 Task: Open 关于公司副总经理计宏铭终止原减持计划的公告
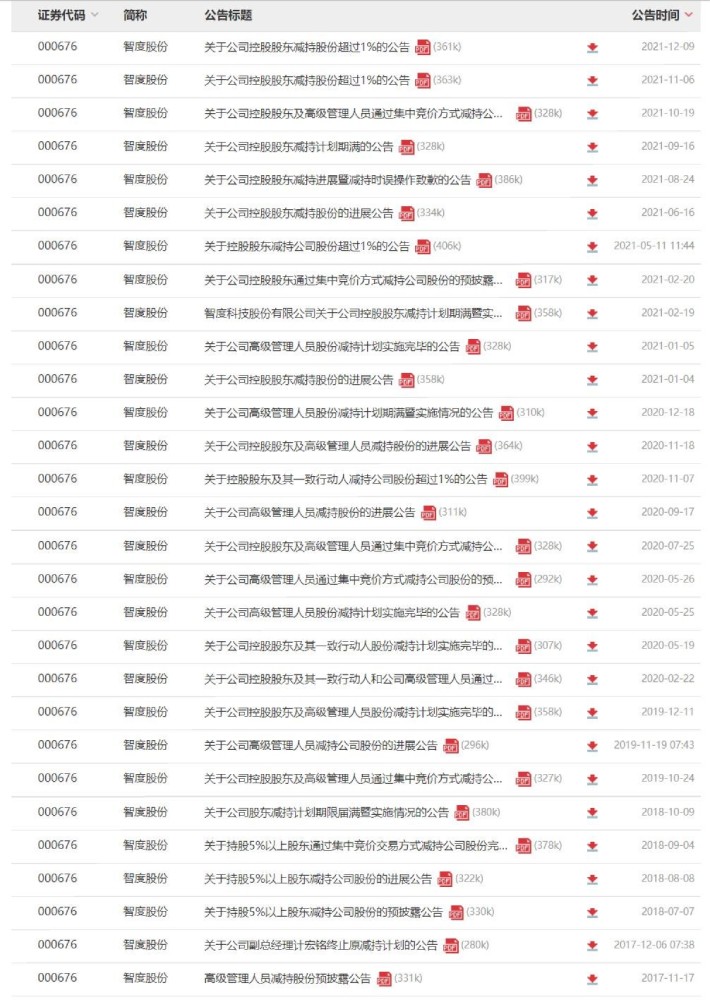pos(320,945)
